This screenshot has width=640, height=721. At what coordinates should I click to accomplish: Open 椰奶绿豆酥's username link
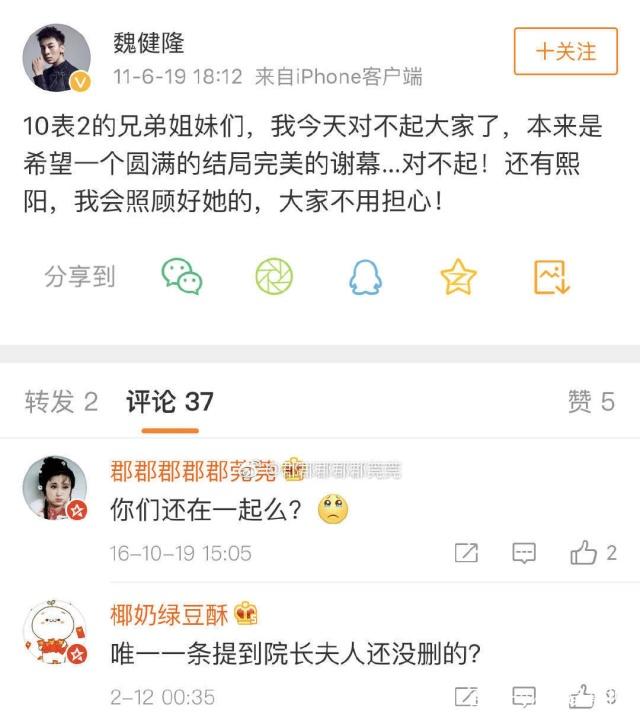(169, 614)
